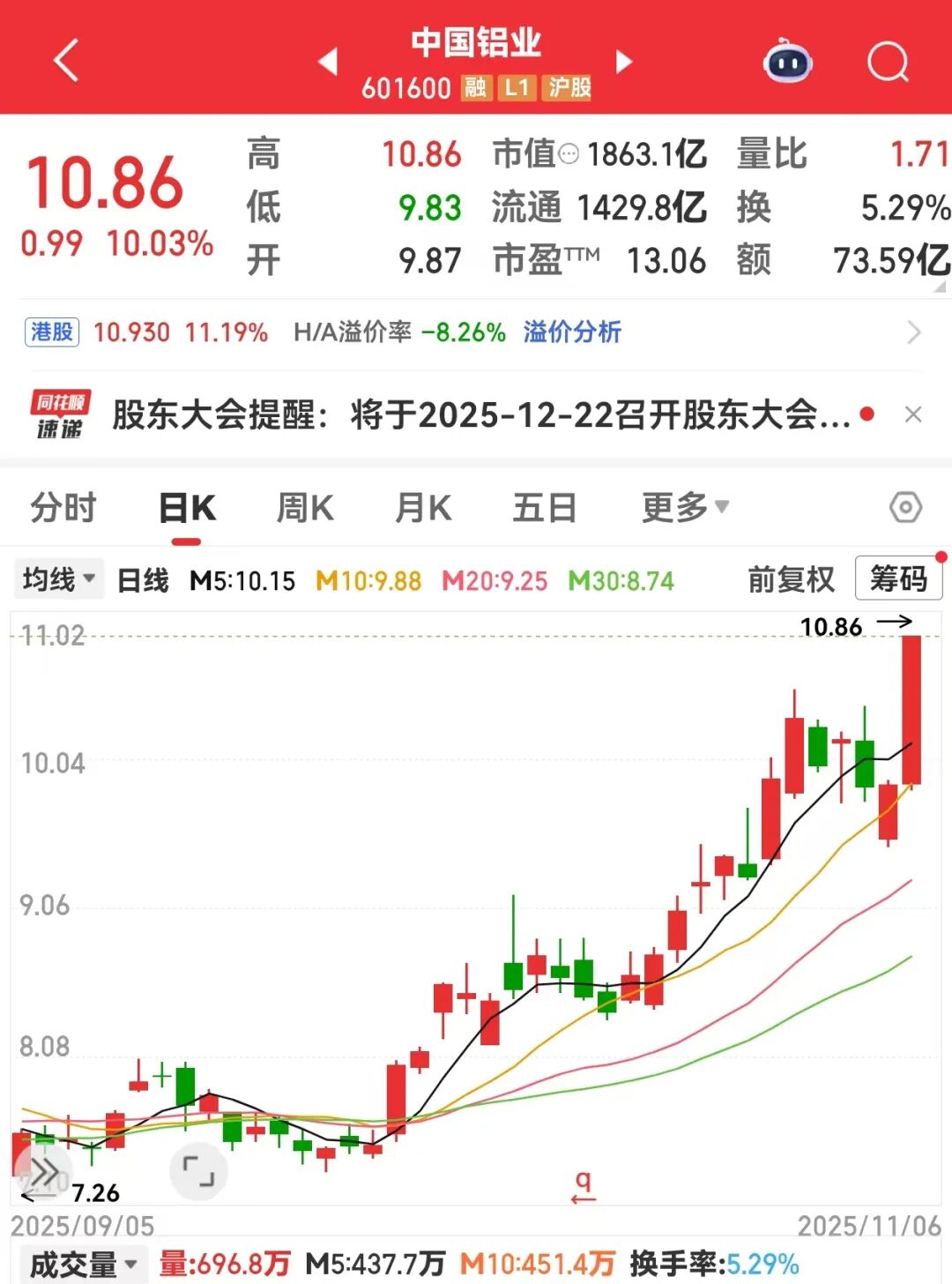The image size is (952, 1284).
Task: Open the 筹码 chip distribution
Action: [x=898, y=579]
